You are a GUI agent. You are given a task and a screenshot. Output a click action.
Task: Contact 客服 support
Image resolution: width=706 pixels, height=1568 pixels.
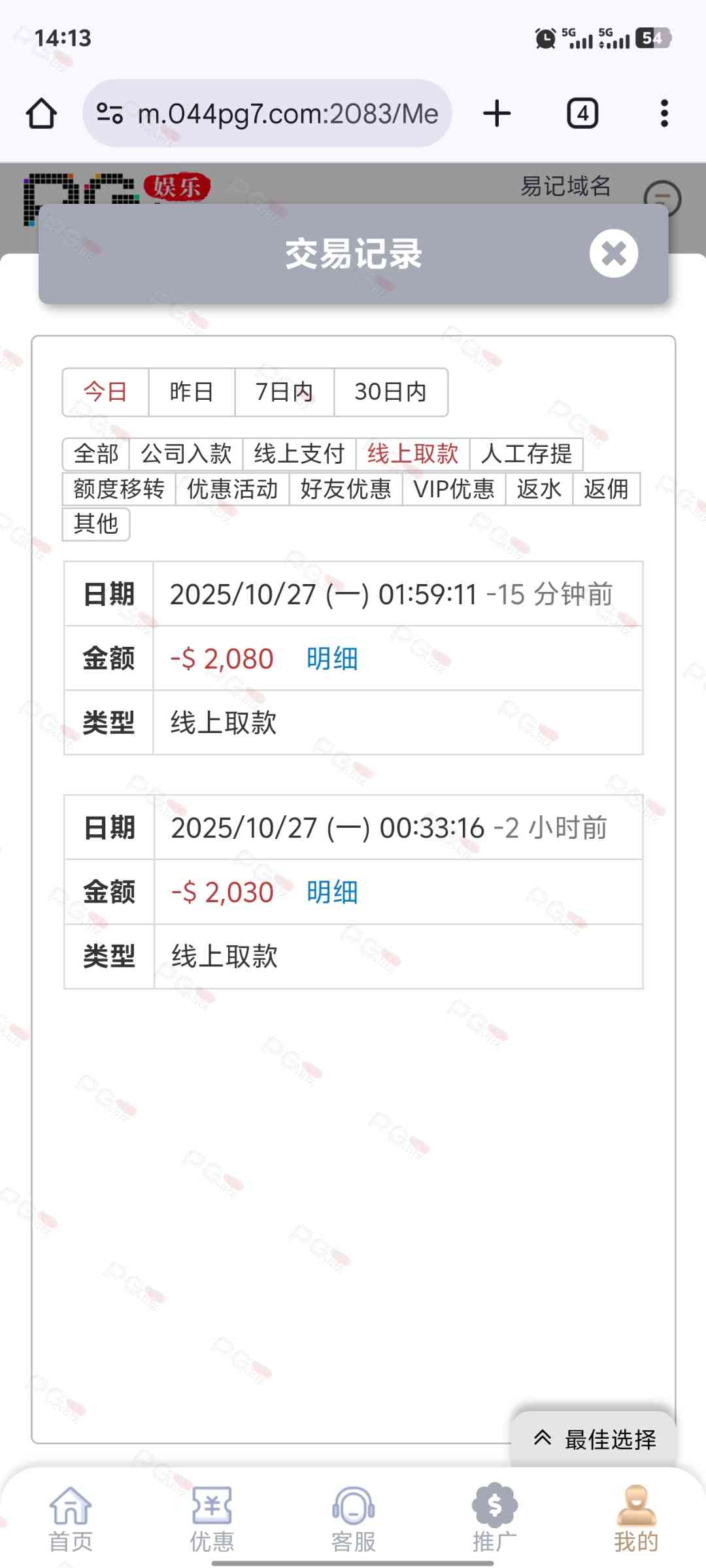pos(353,1519)
